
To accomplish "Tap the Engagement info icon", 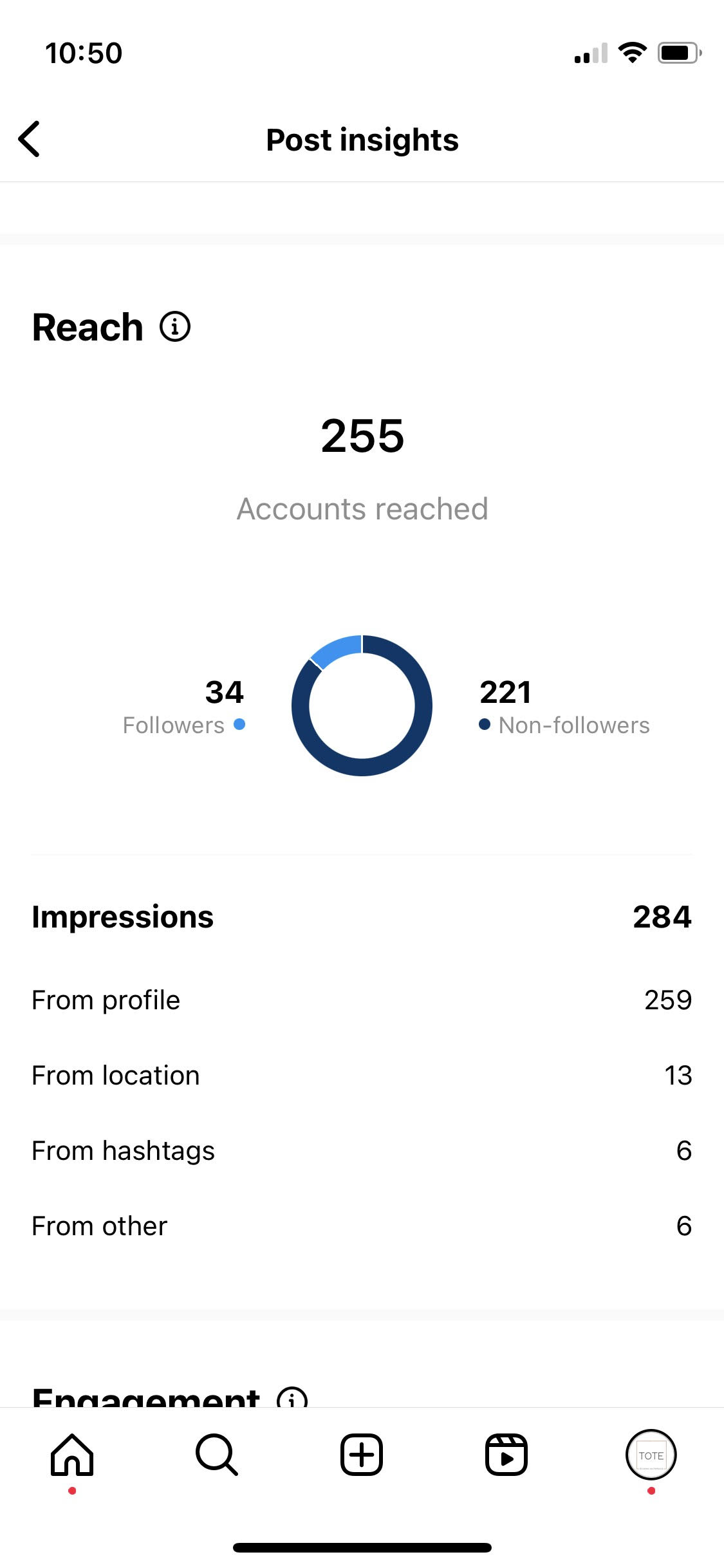I will pyautogui.click(x=292, y=1397).
